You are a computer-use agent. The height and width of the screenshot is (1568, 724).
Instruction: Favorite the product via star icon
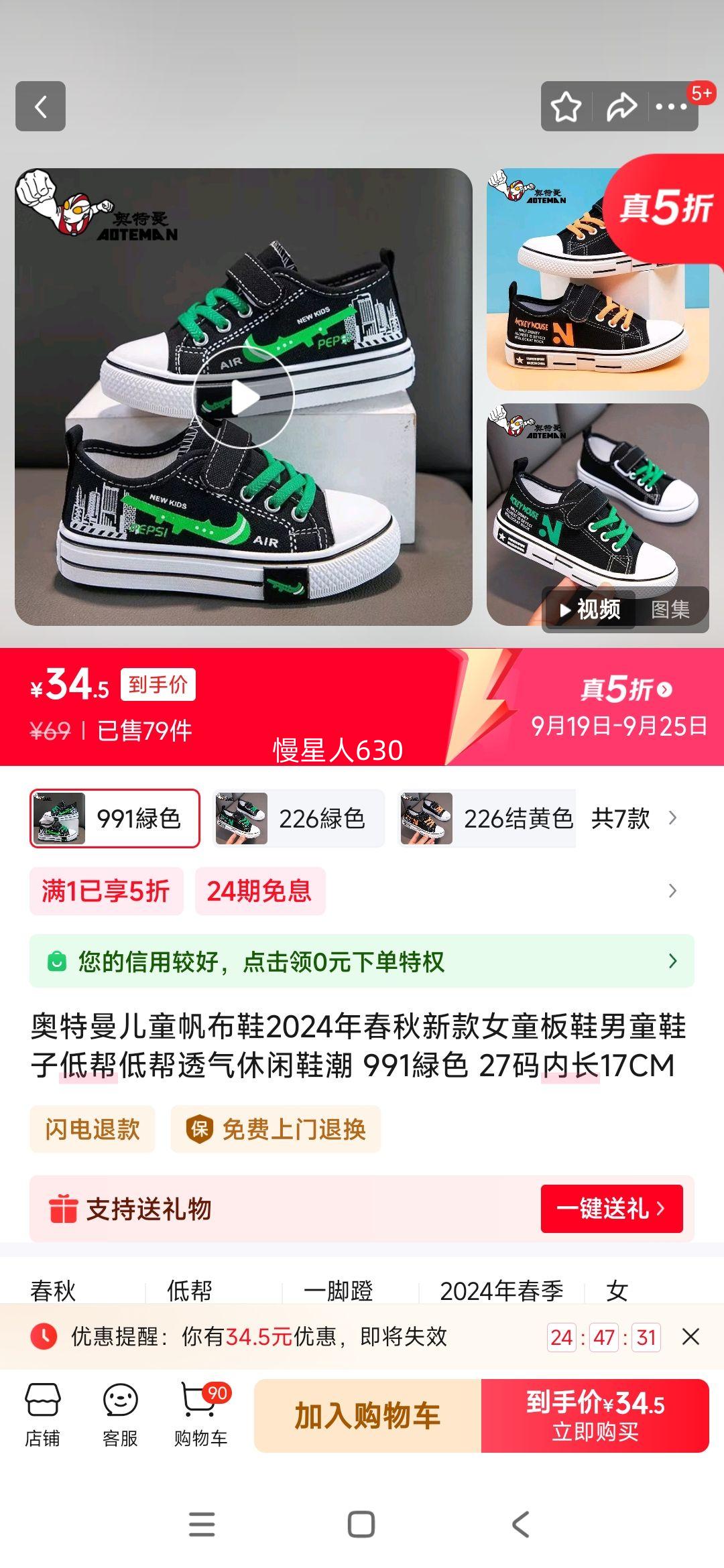(565, 105)
